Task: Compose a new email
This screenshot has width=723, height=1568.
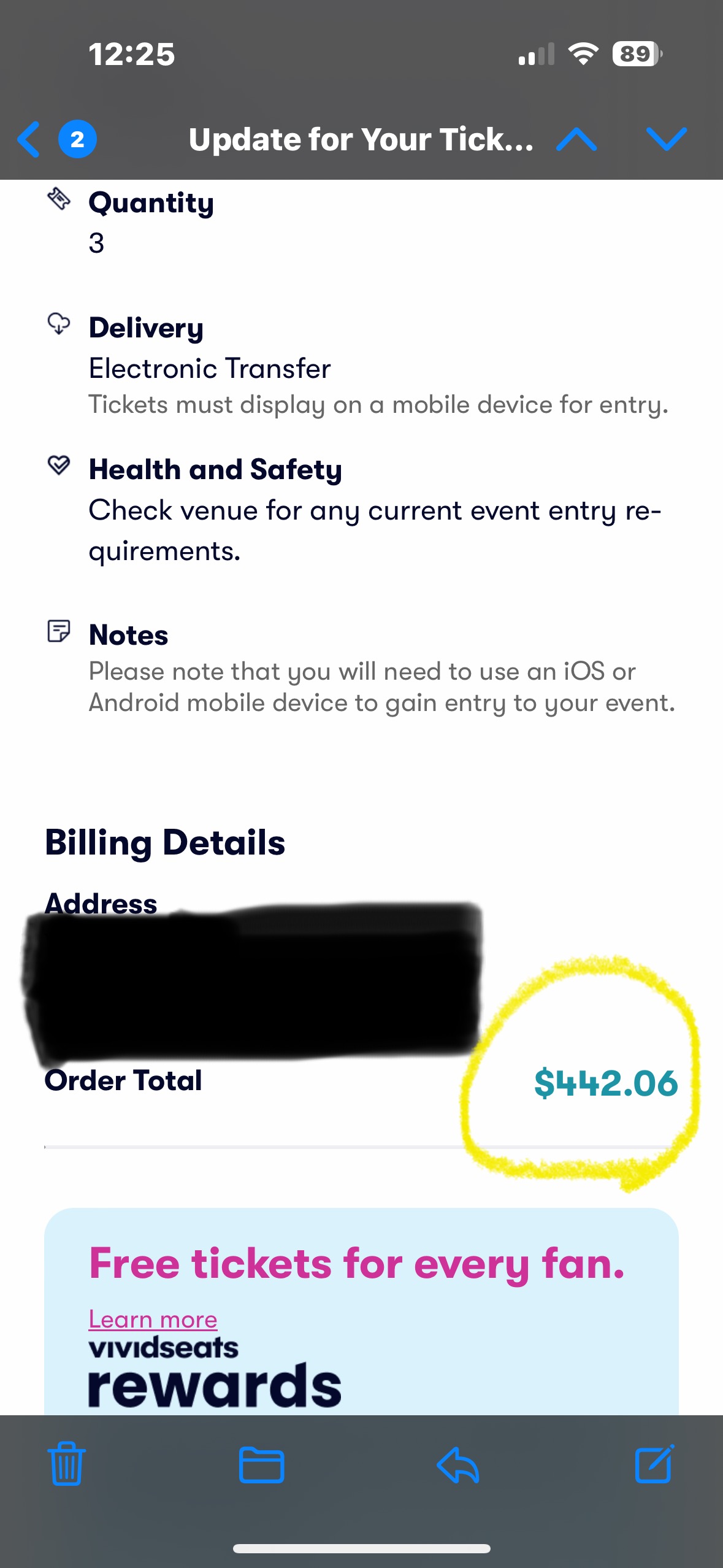Action: (654, 1464)
